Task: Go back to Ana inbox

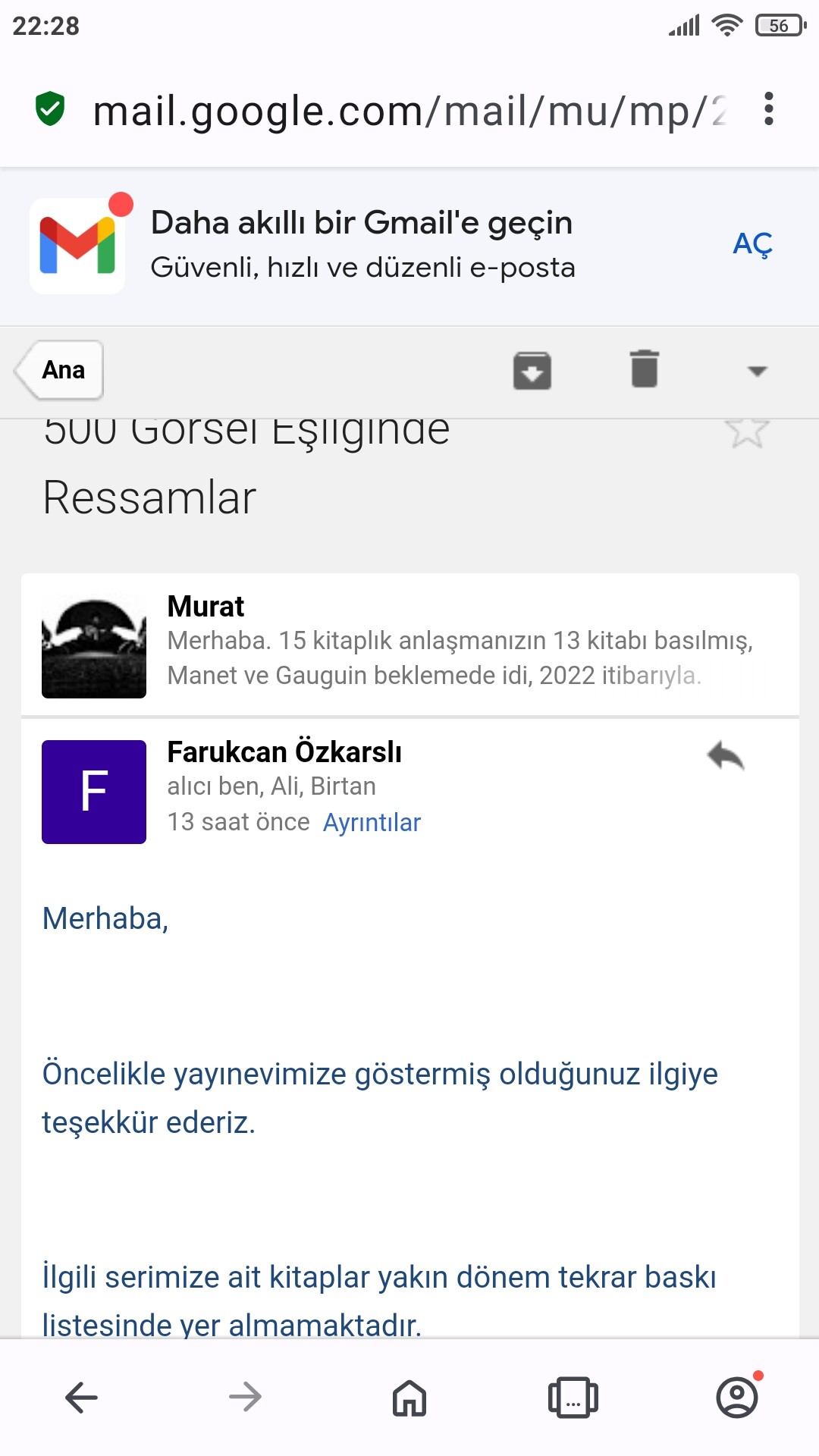Action: tap(59, 370)
